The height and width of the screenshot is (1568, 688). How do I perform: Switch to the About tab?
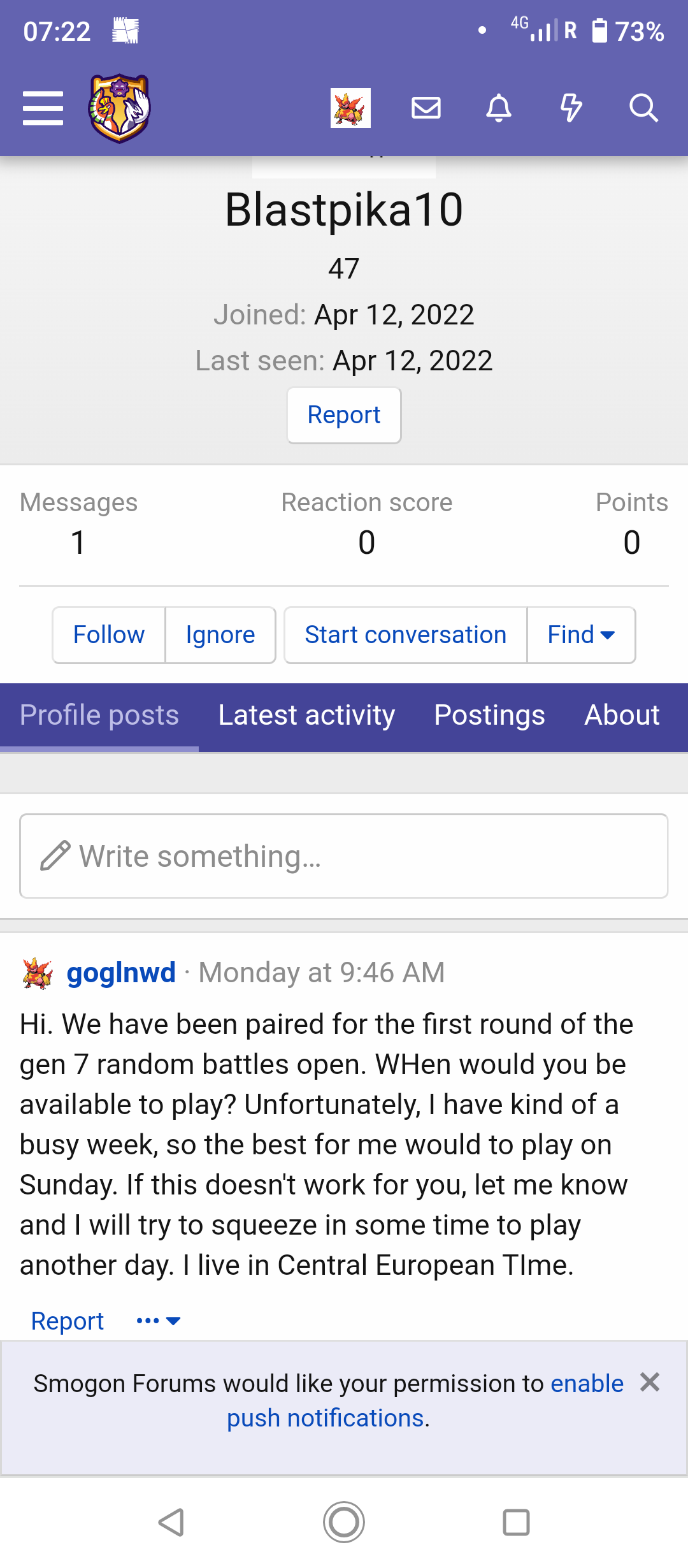point(622,715)
